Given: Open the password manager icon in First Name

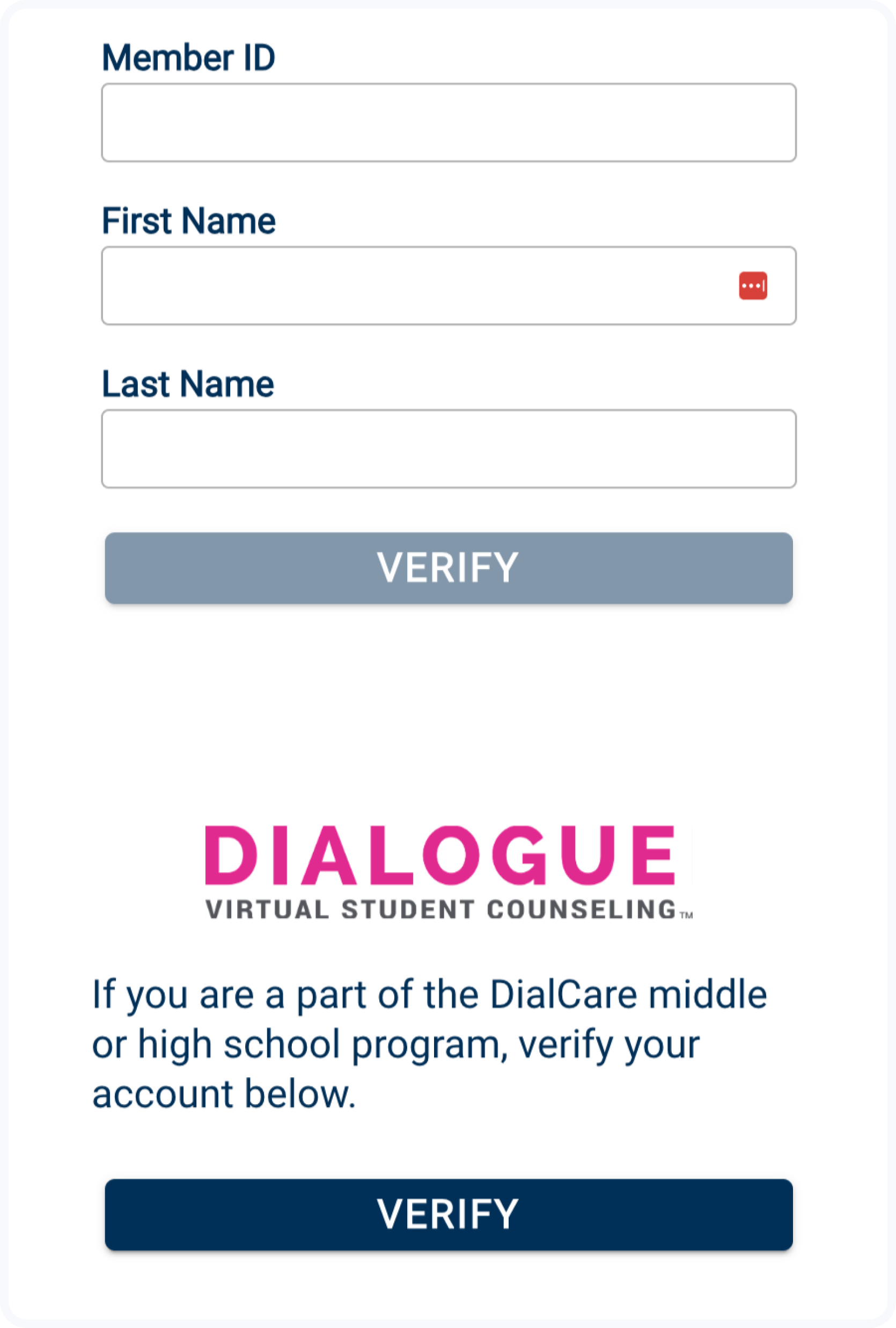Looking at the screenshot, I should tap(753, 286).
